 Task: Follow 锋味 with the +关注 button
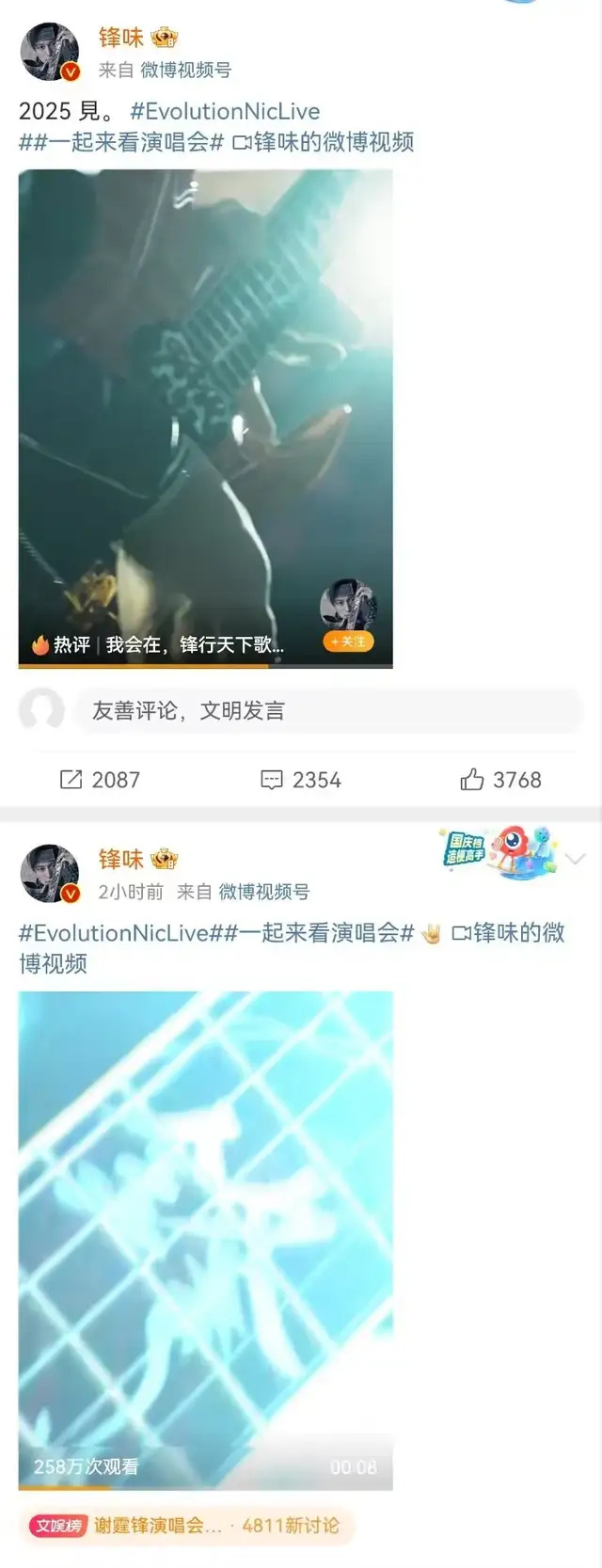pyautogui.click(x=348, y=641)
